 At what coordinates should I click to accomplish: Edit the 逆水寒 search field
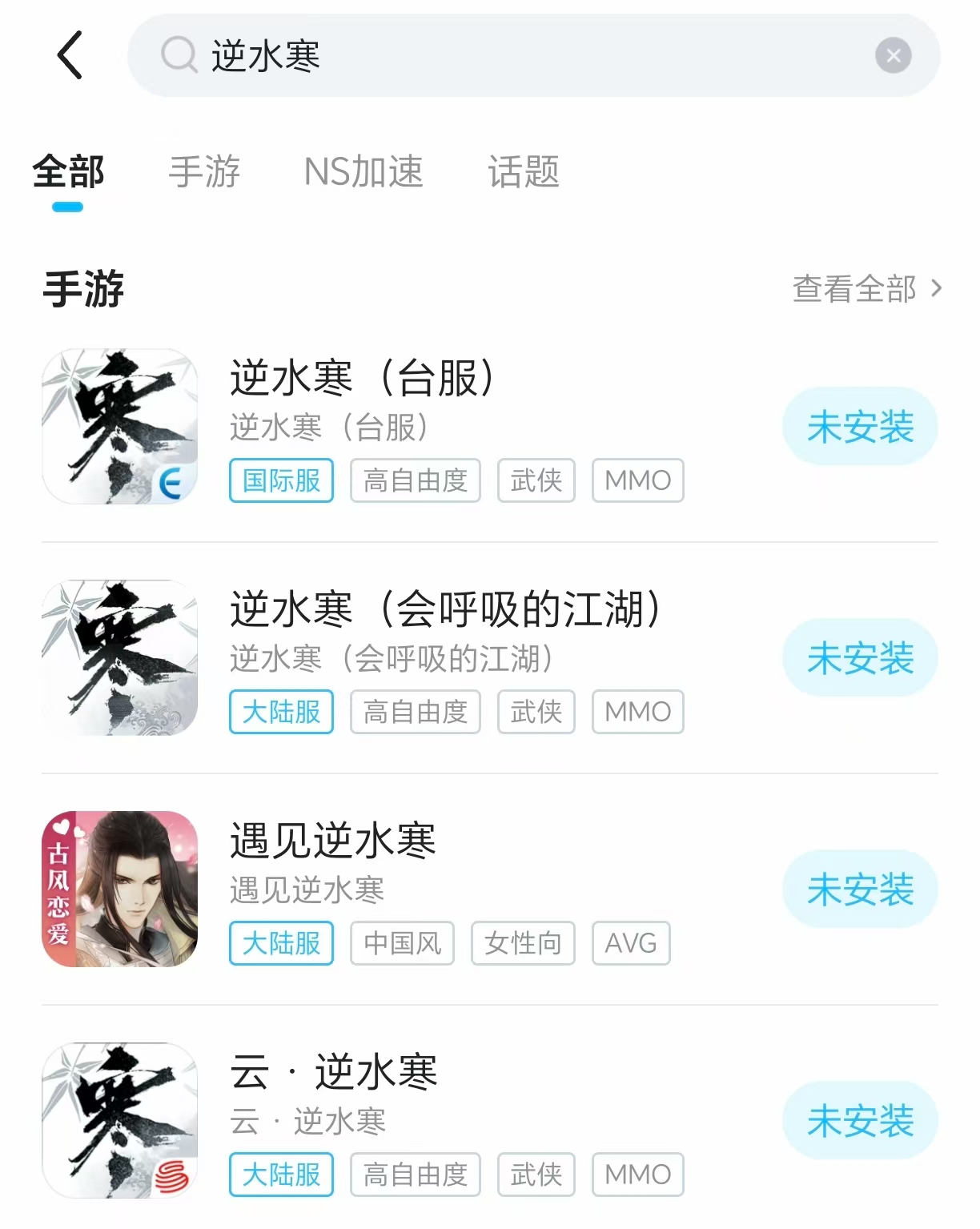coord(512,56)
